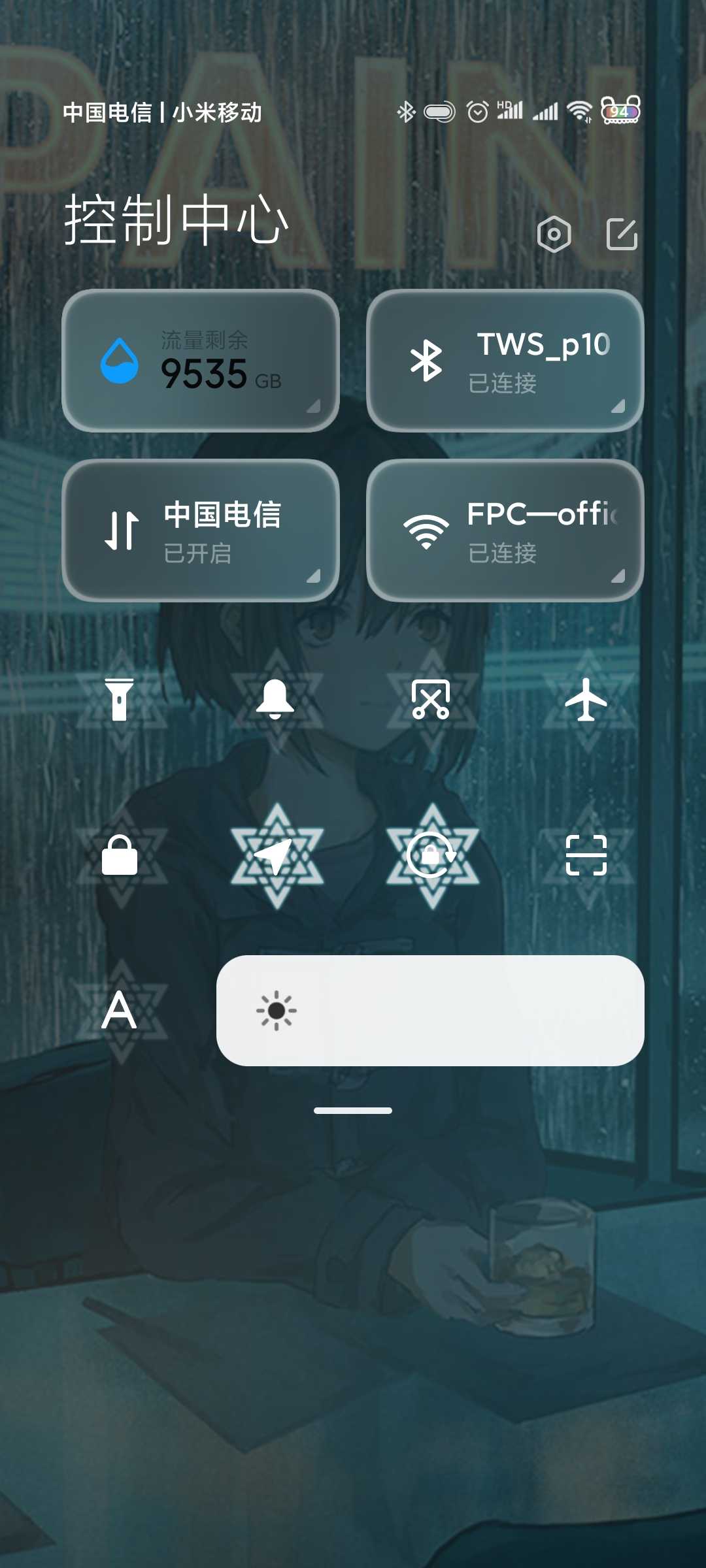Toggle the rotation lock
Image resolution: width=706 pixels, height=1568 pixels.
click(x=431, y=855)
